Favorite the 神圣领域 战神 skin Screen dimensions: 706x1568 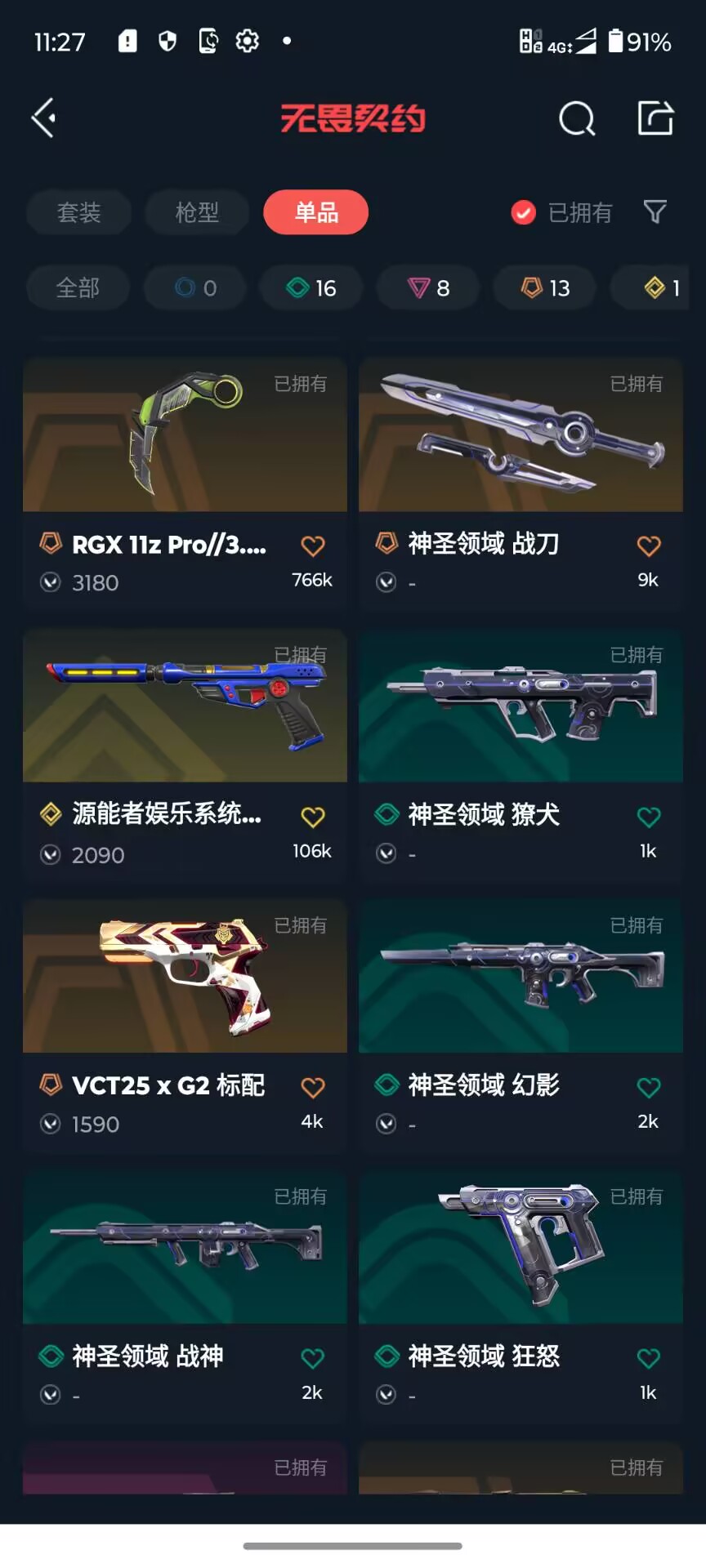coord(312,1358)
